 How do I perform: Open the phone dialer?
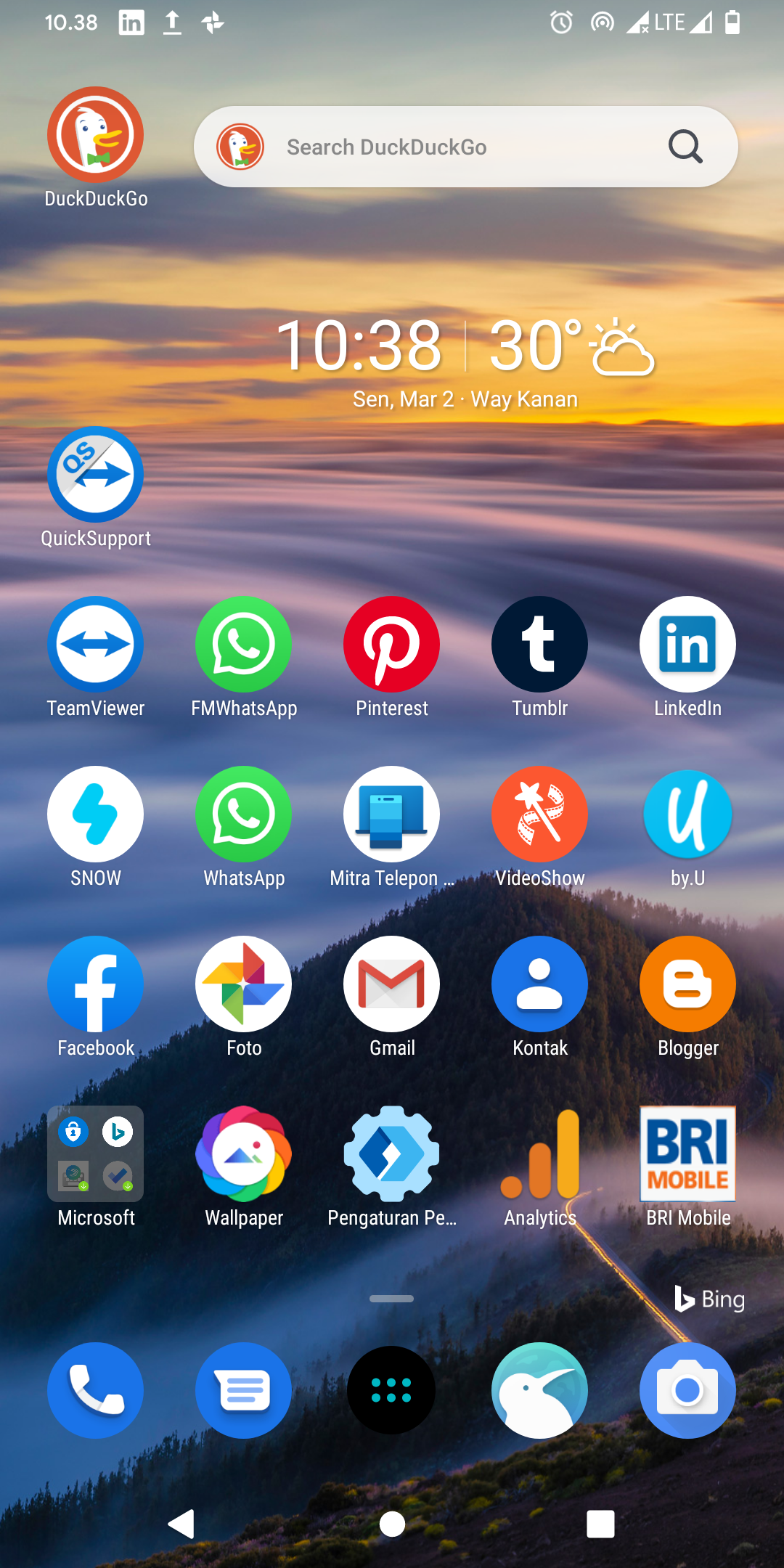[x=95, y=1390]
